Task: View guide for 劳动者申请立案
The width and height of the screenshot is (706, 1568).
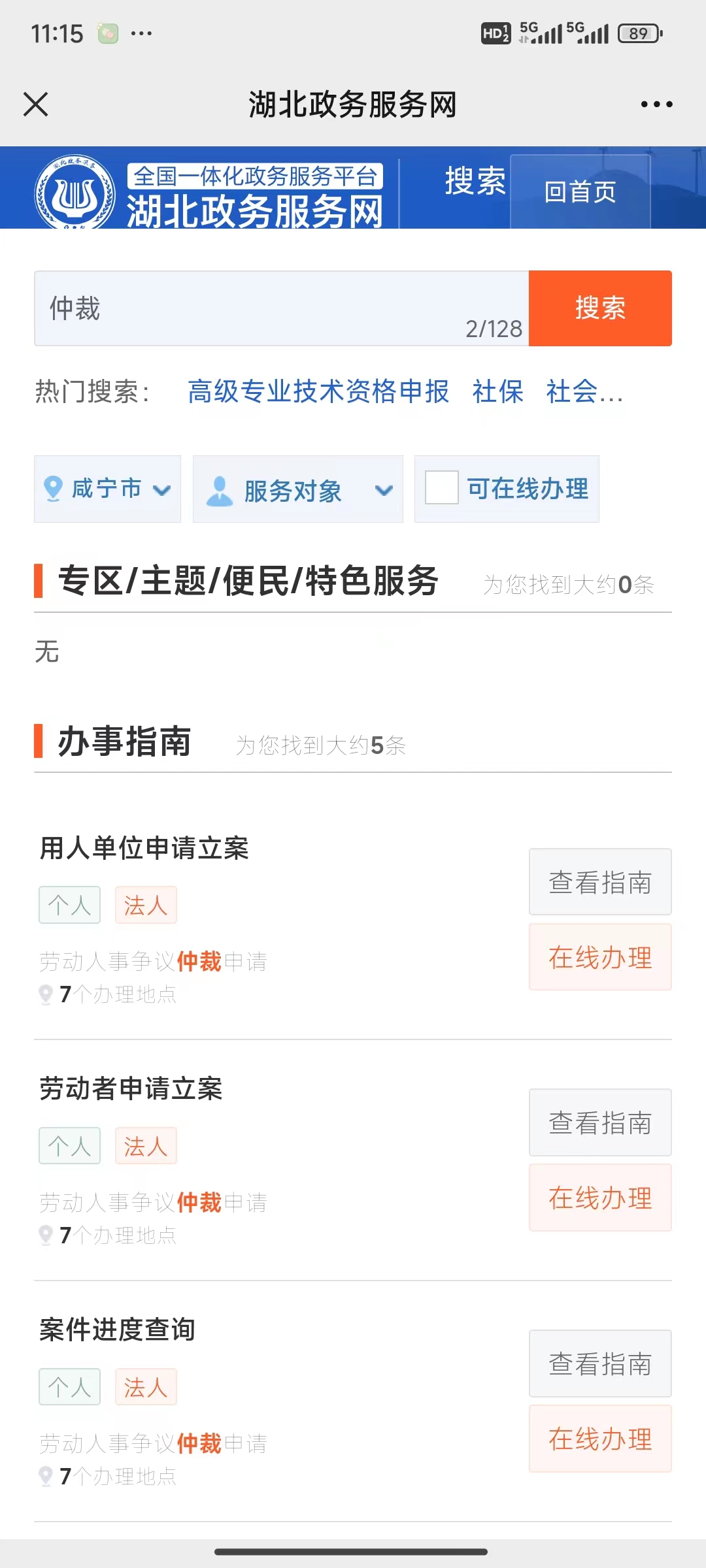Action: [600, 1122]
